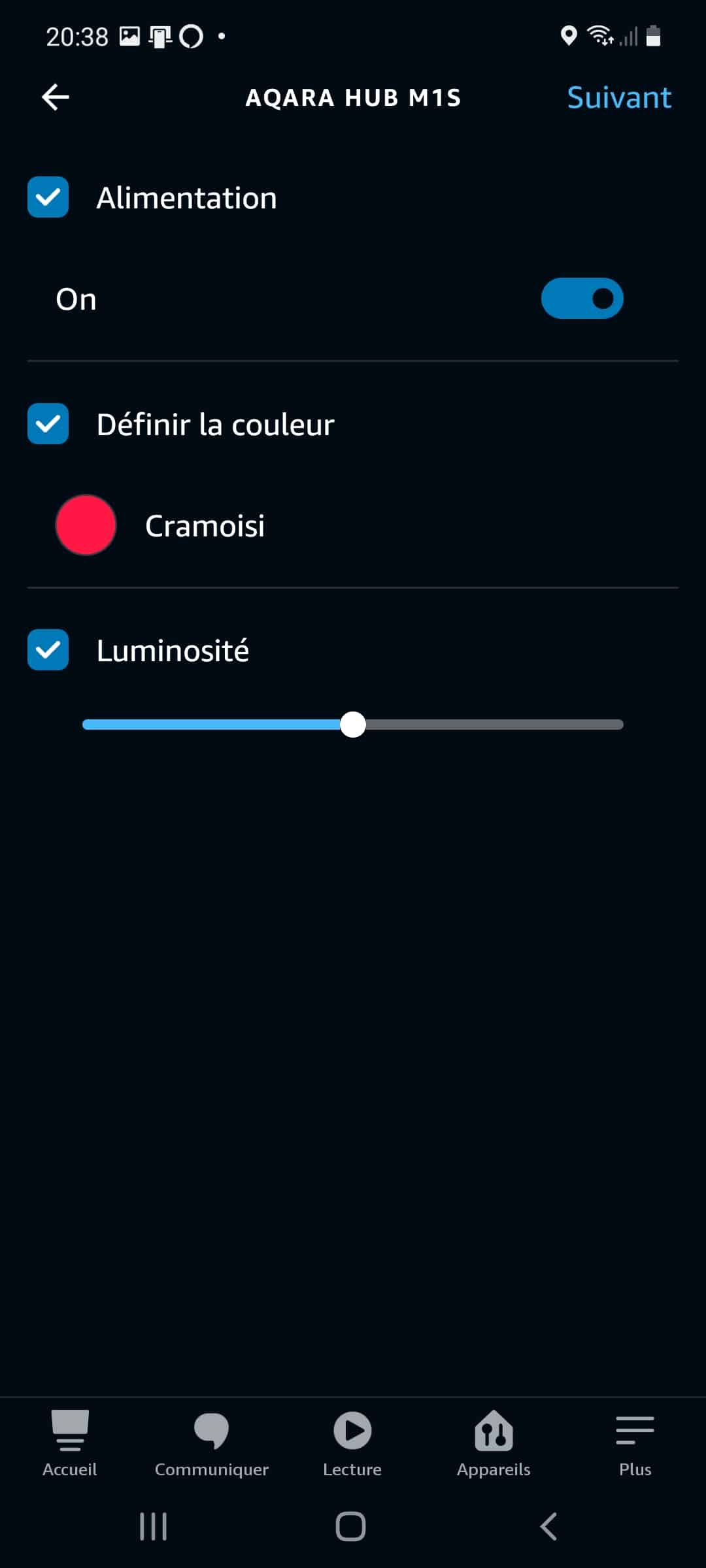Uncheck the Alimentation checkbox
Image resolution: width=706 pixels, height=1568 pixels.
[x=48, y=197]
